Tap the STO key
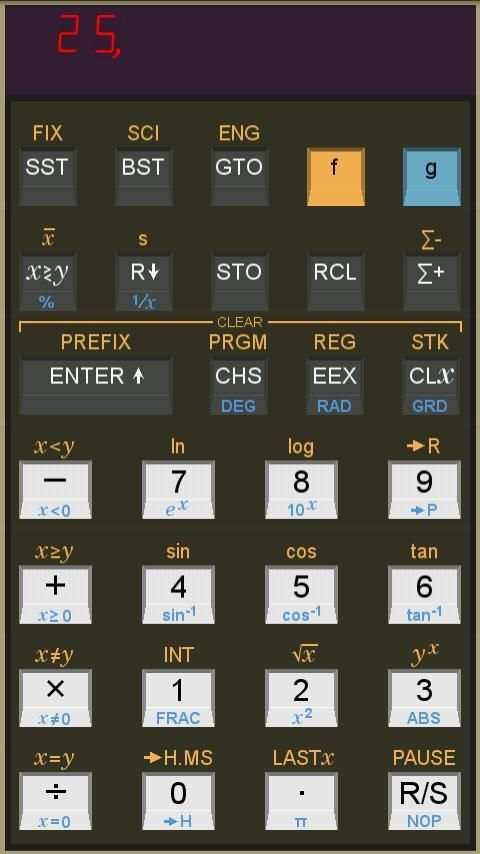The width and height of the screenshot is (480, 854). 239,282
